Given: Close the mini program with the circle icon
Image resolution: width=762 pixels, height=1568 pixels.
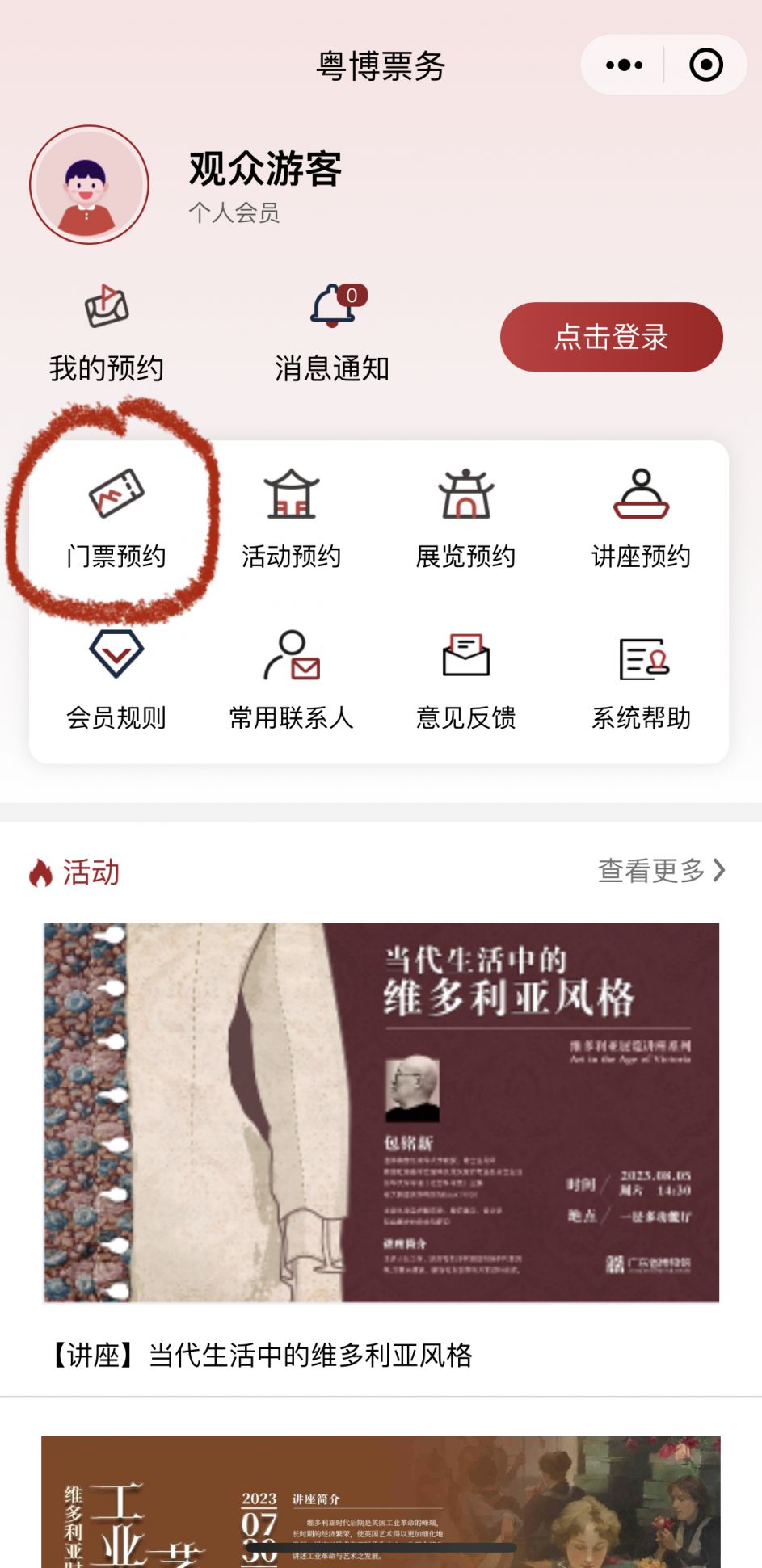Looking at the screenshot, I should (705, 65).
